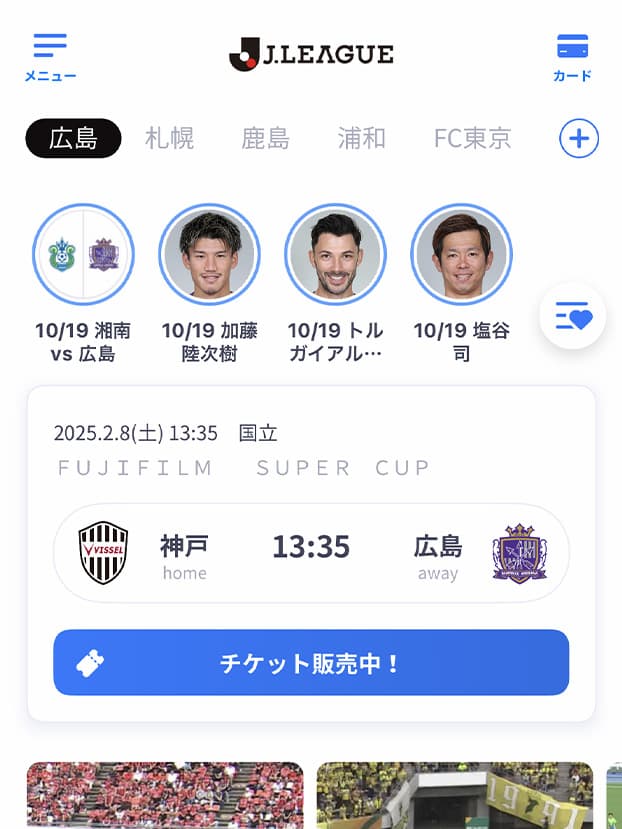Open the 塩谷司 story
Viewport: 622px width, 829px height.
tap(461, 254)
